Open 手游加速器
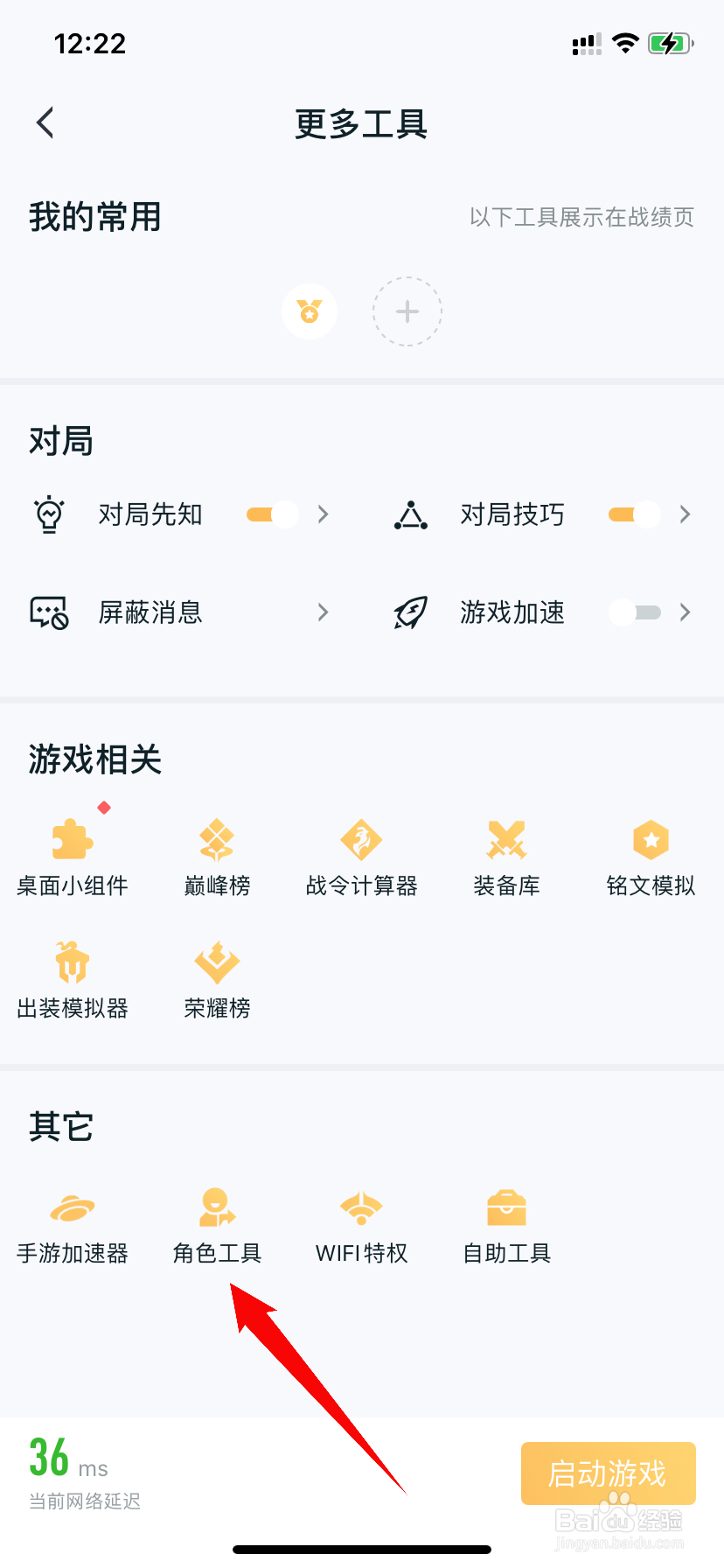 click(x=73, y=1225)
